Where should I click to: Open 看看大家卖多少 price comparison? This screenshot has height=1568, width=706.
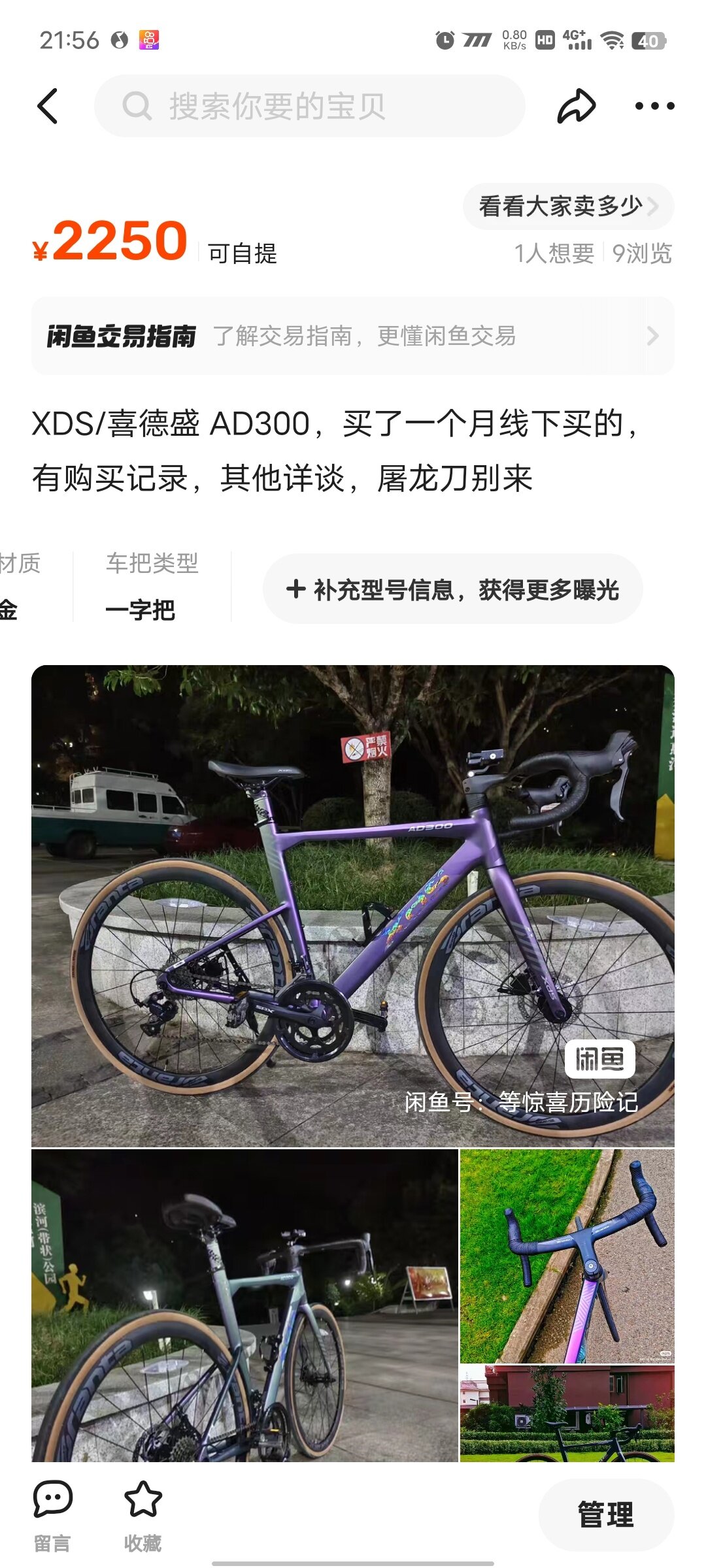click(568, 206)
